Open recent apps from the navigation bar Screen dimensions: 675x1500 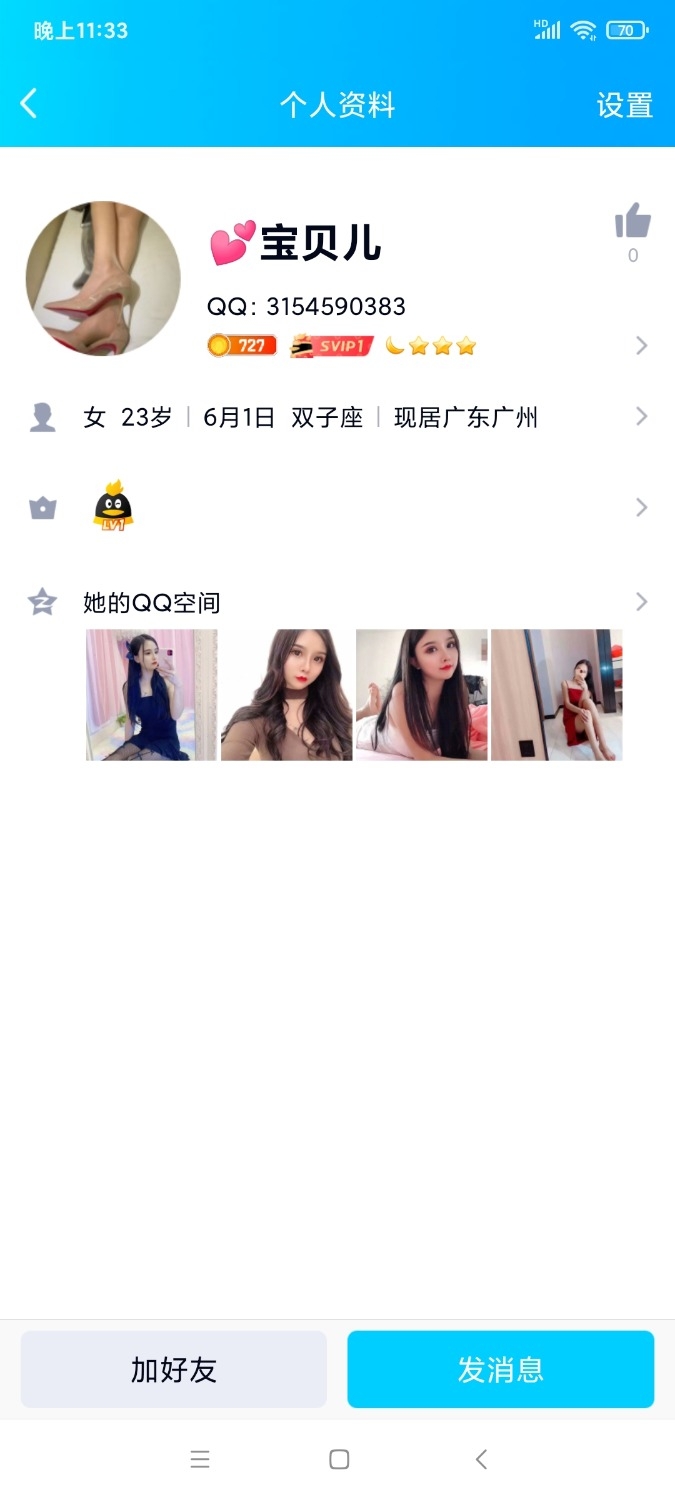[x=200, y=1460]
